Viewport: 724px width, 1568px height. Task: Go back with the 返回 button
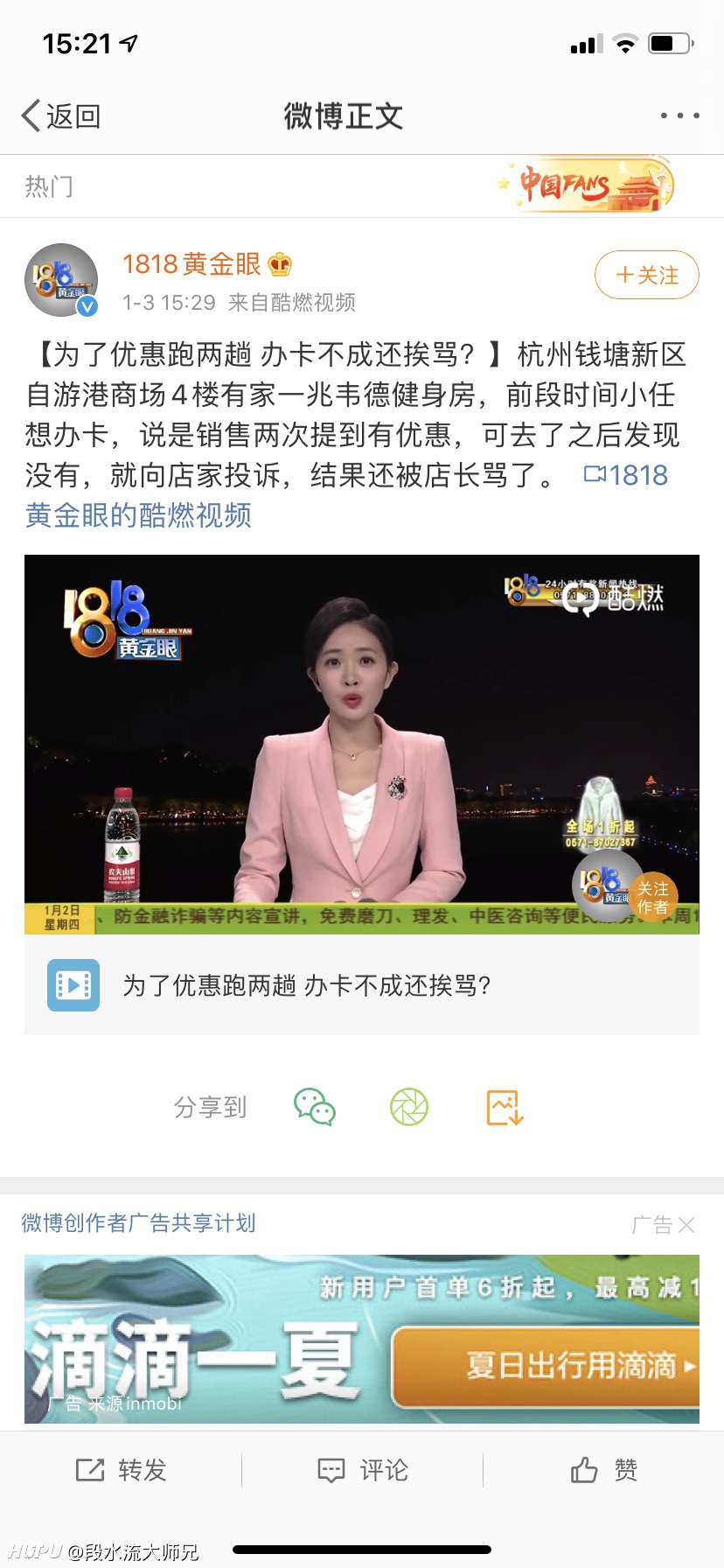[x=60, y=115]
